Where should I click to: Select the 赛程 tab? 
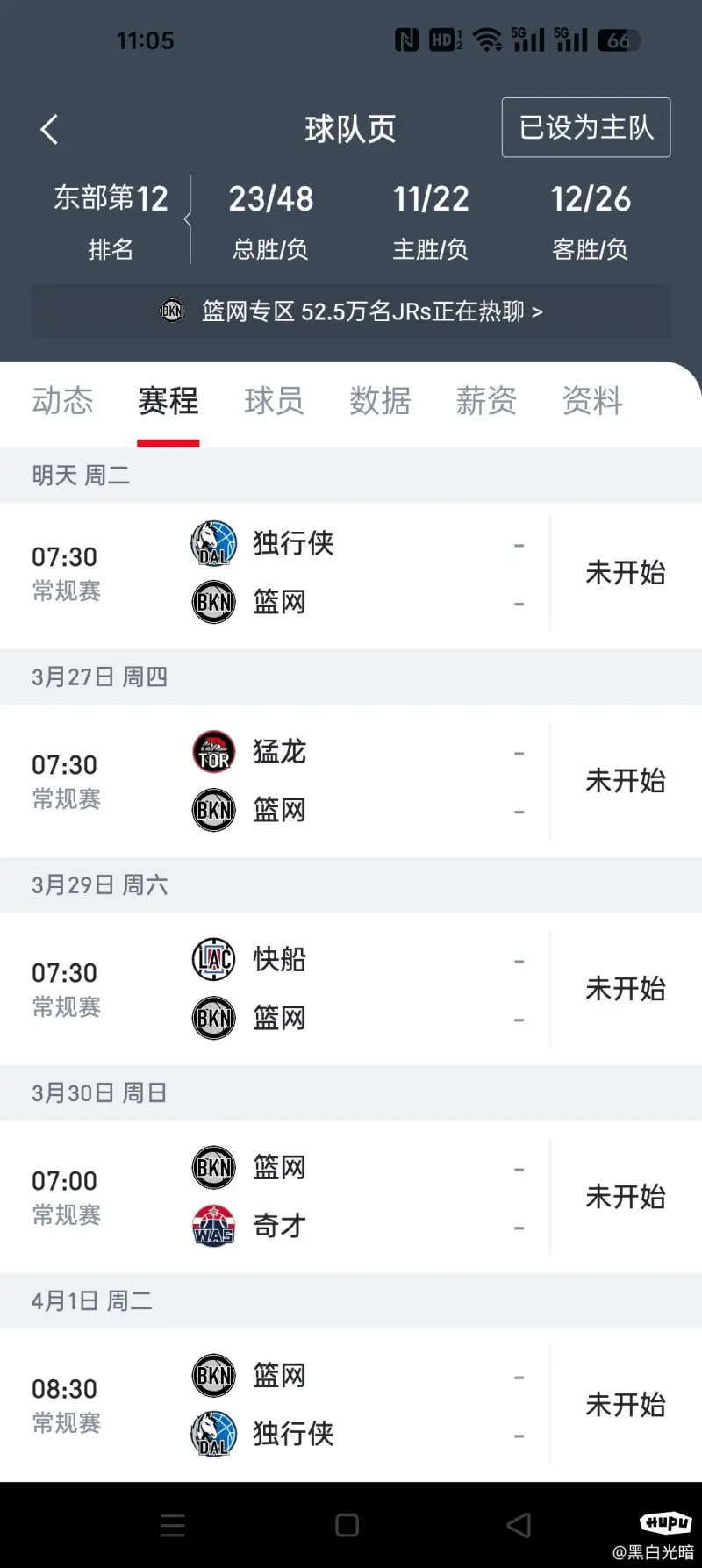(x=168, y=401)
